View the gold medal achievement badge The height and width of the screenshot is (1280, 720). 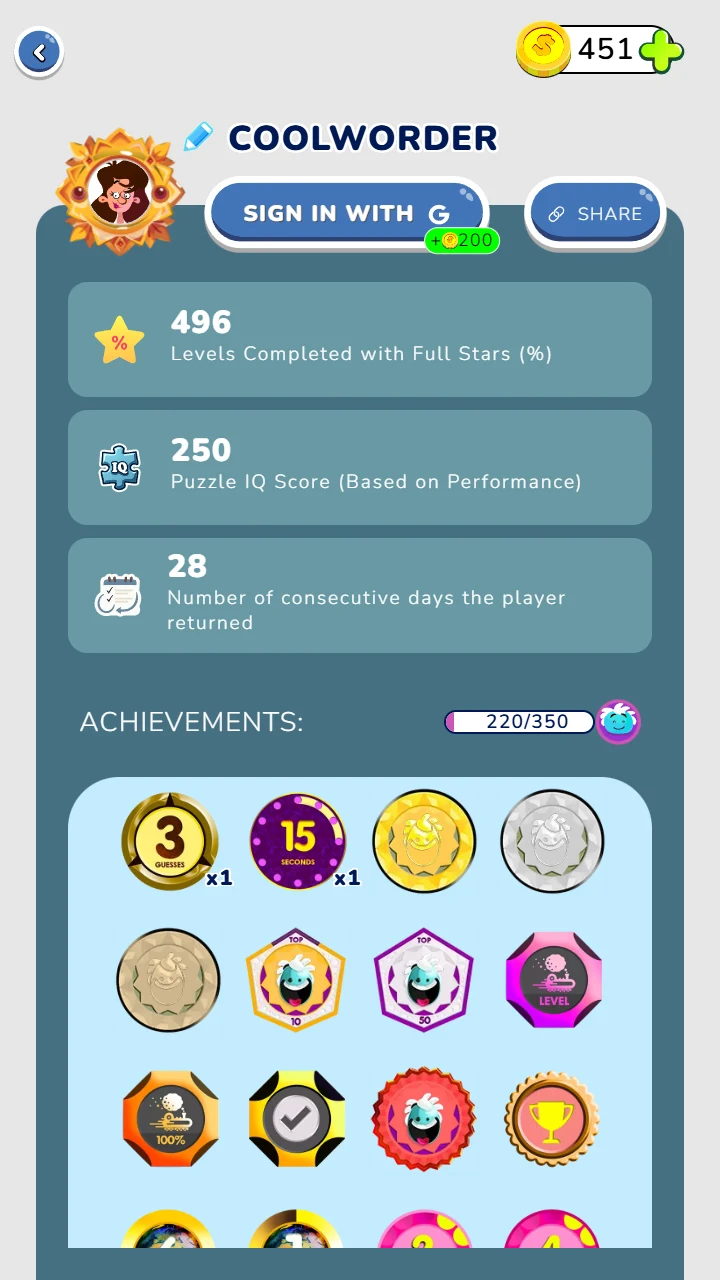click(424, 841)
